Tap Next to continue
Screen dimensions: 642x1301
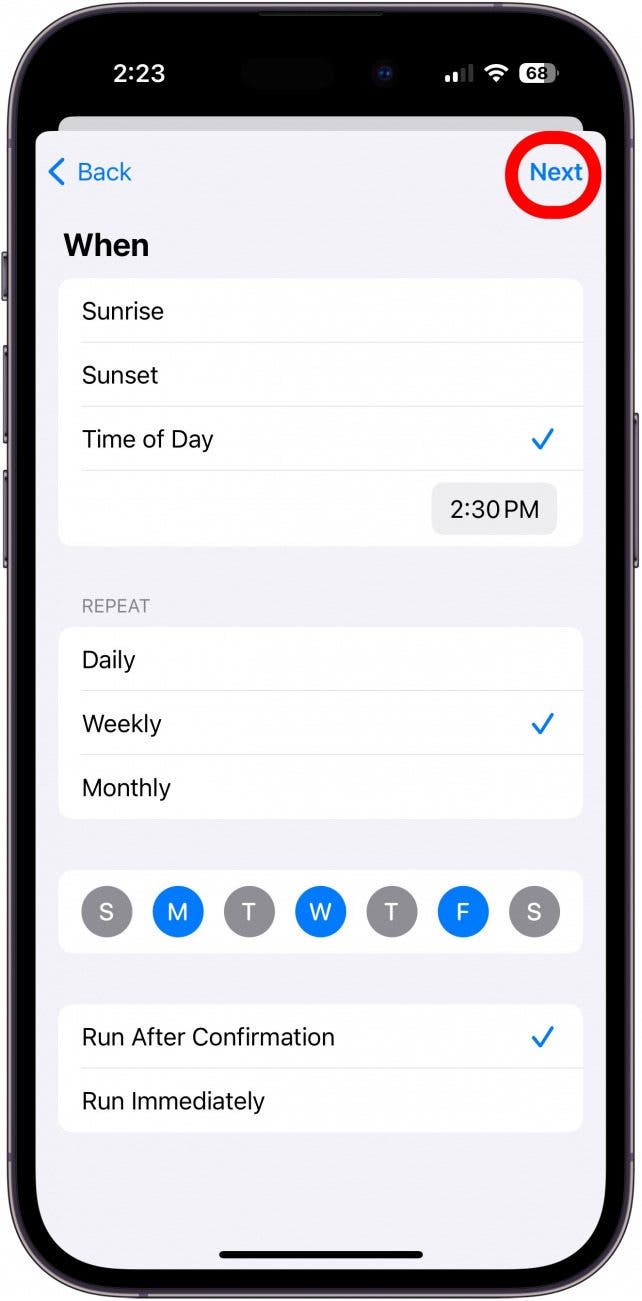(555, 172)
